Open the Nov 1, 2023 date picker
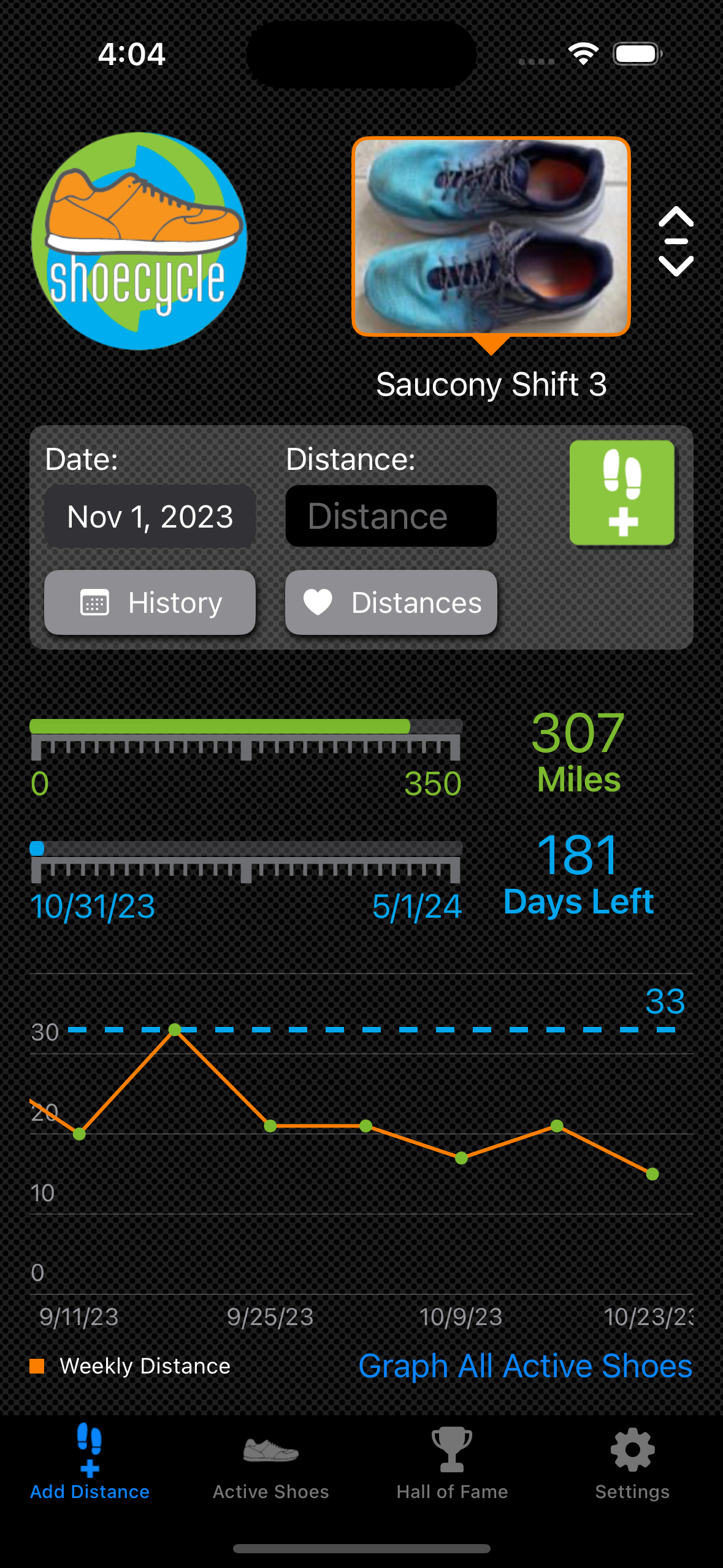The width and height of the screenshot is (723, 1568). [150, 517]
